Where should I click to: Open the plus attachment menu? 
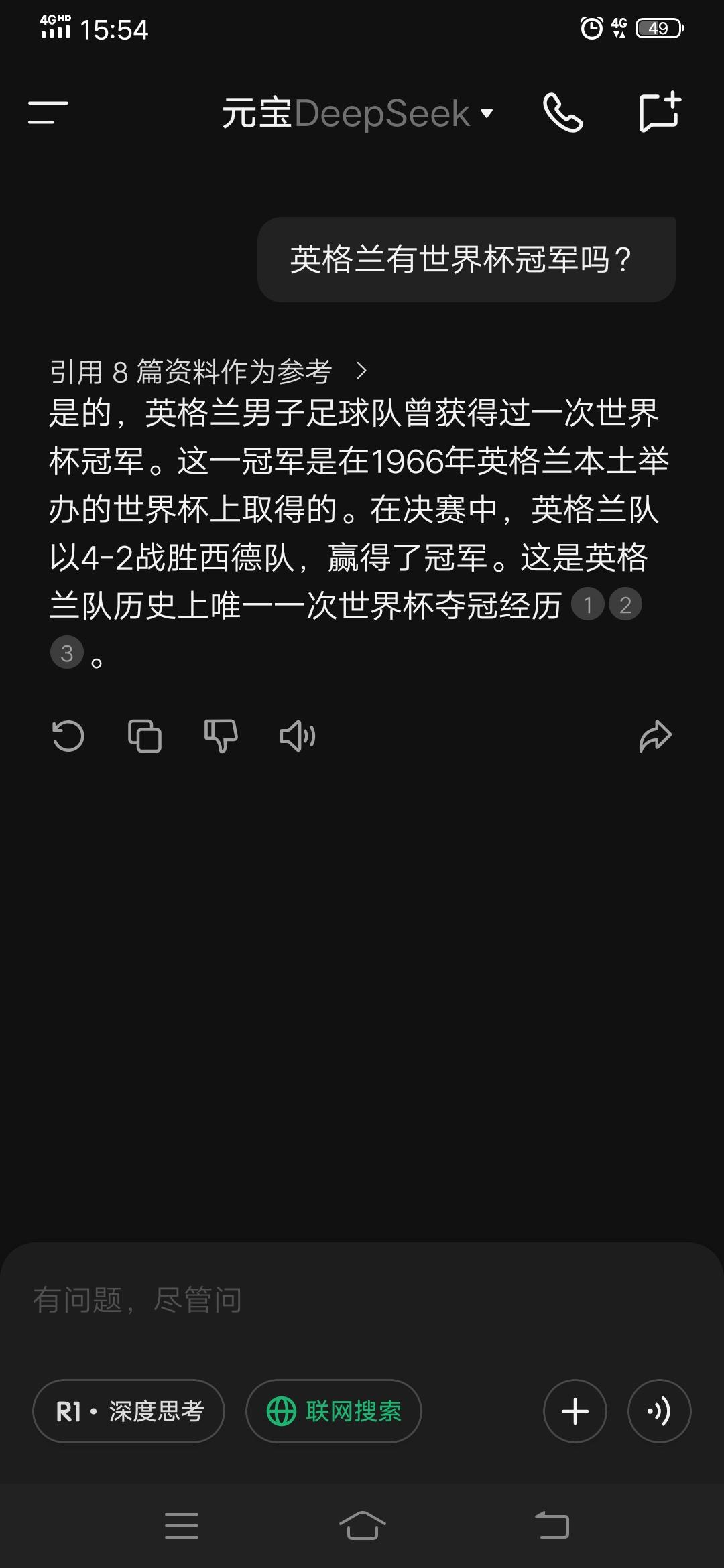point(575,1411)
